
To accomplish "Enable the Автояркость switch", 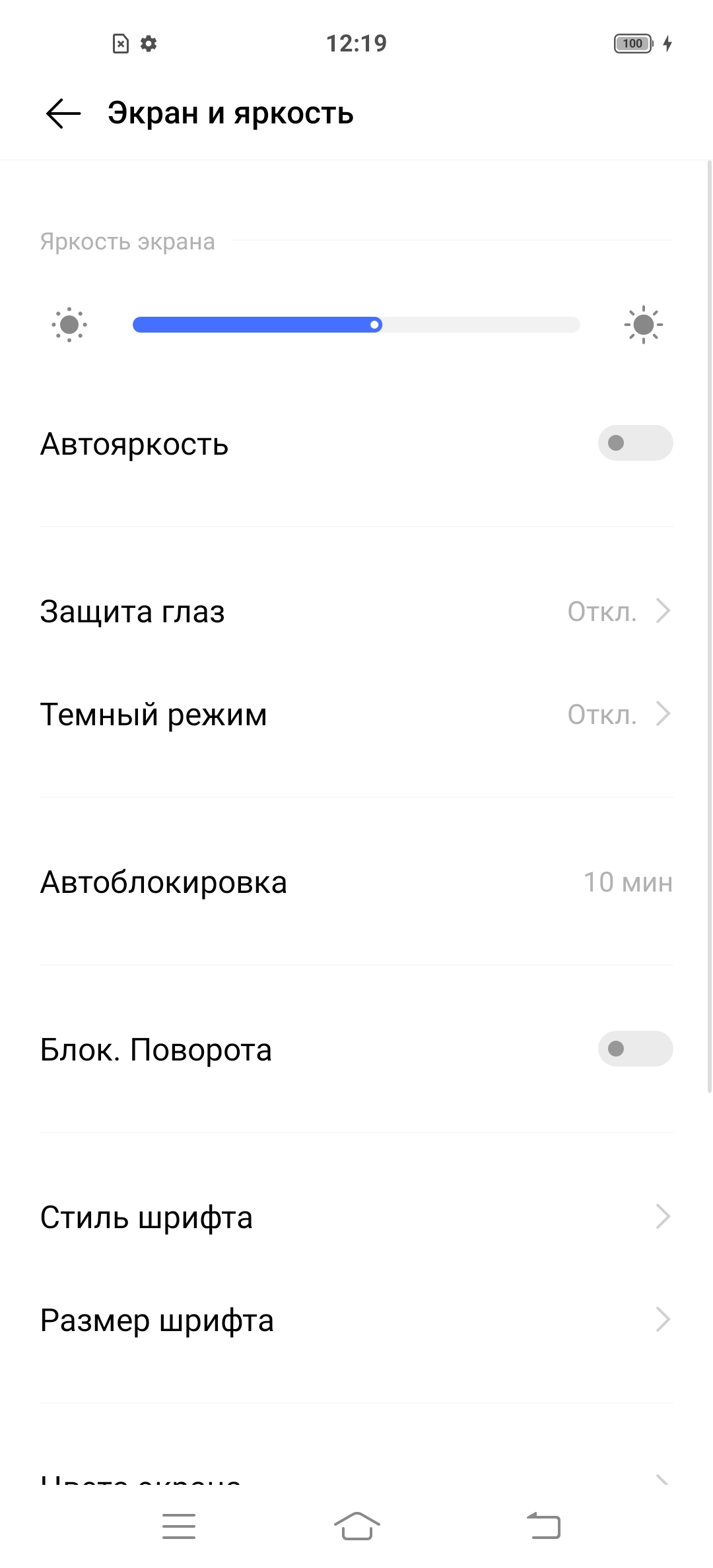I will click(x=634, y=443).
